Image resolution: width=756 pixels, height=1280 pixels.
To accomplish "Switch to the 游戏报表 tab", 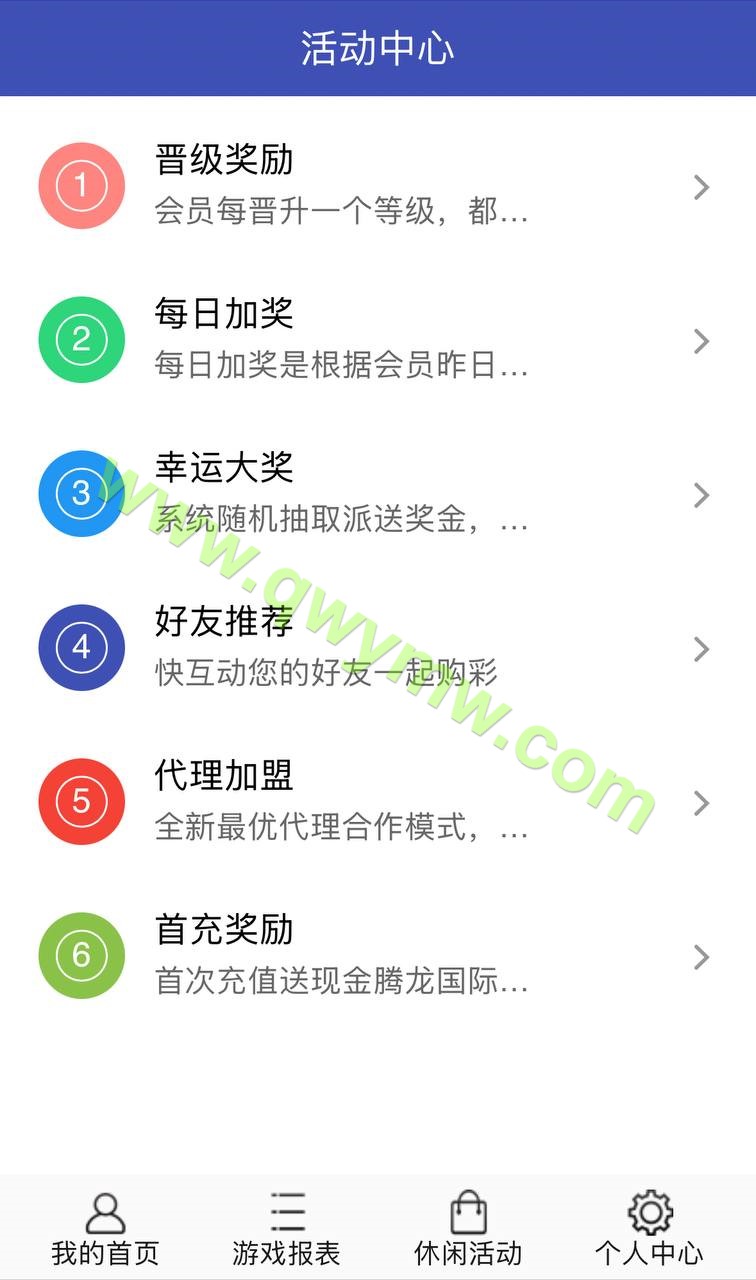I will point(287,1228).
